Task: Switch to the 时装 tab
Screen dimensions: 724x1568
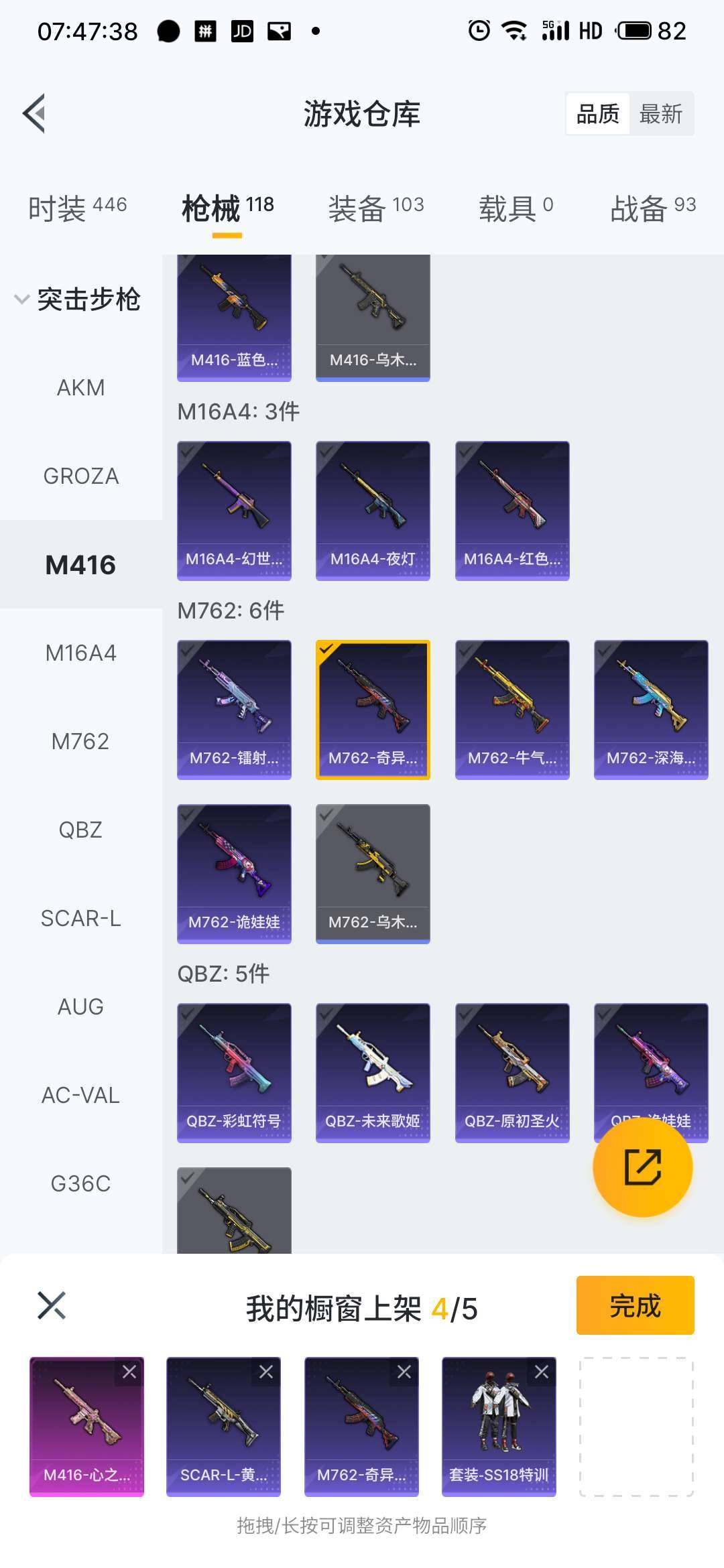Action: (x=77, y=208)
